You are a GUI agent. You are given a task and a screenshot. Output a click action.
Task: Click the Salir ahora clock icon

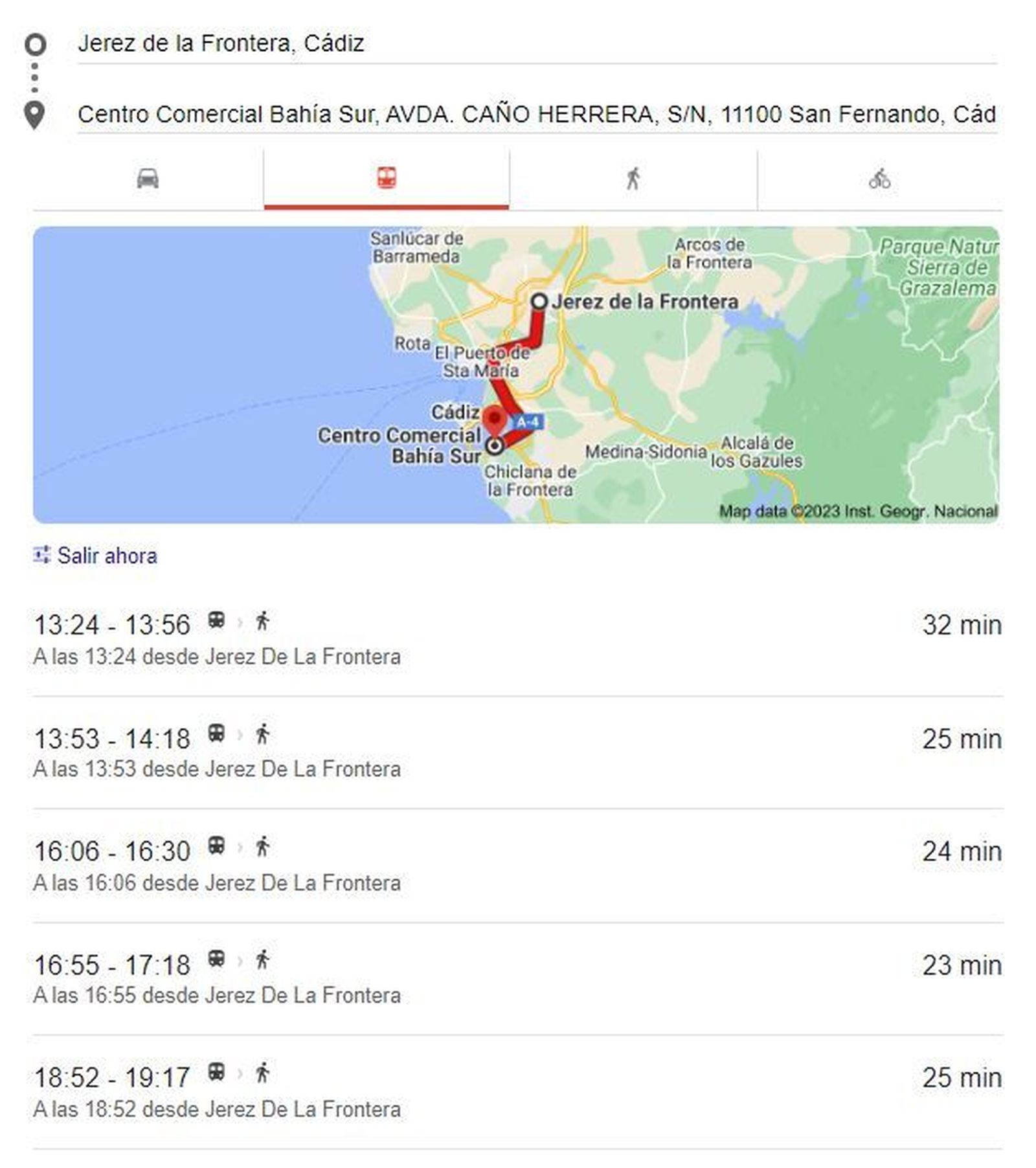click(41, 555)
